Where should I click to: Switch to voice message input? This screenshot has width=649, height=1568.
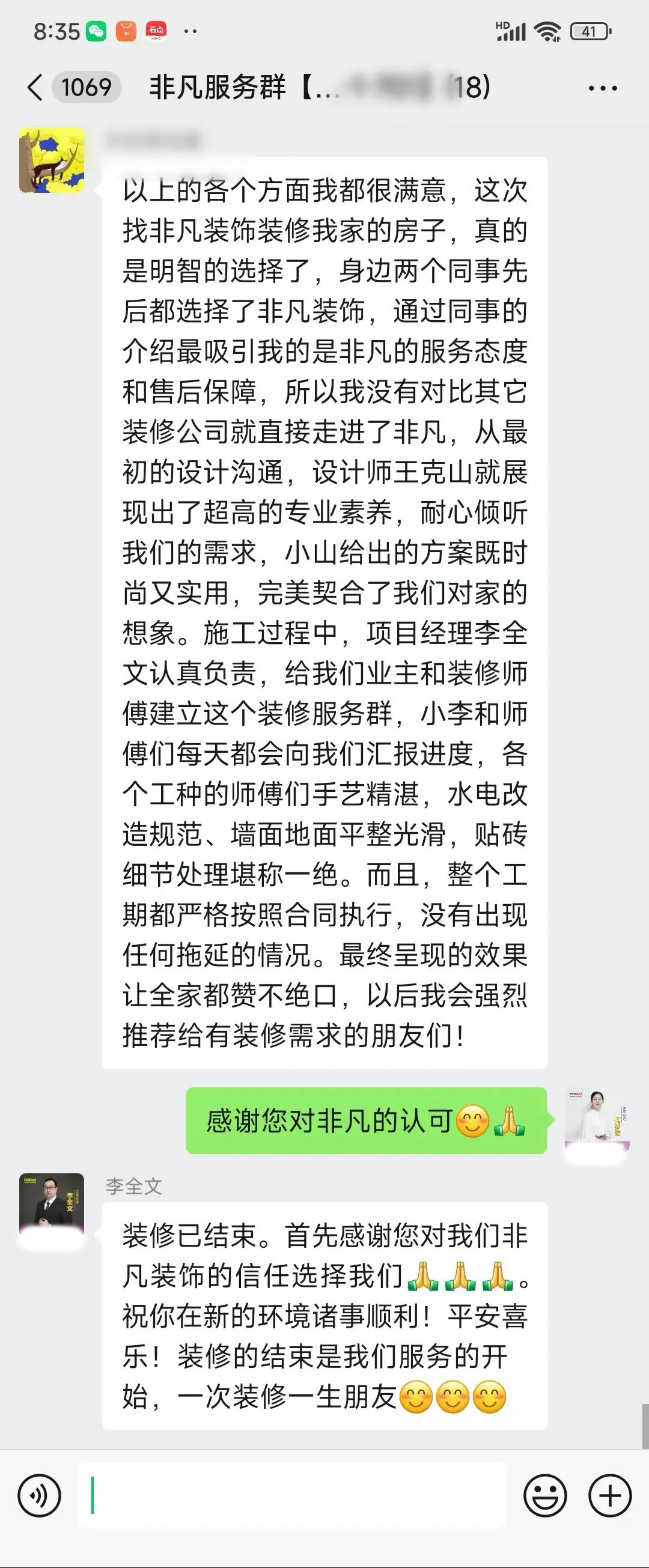point(40,1495)
